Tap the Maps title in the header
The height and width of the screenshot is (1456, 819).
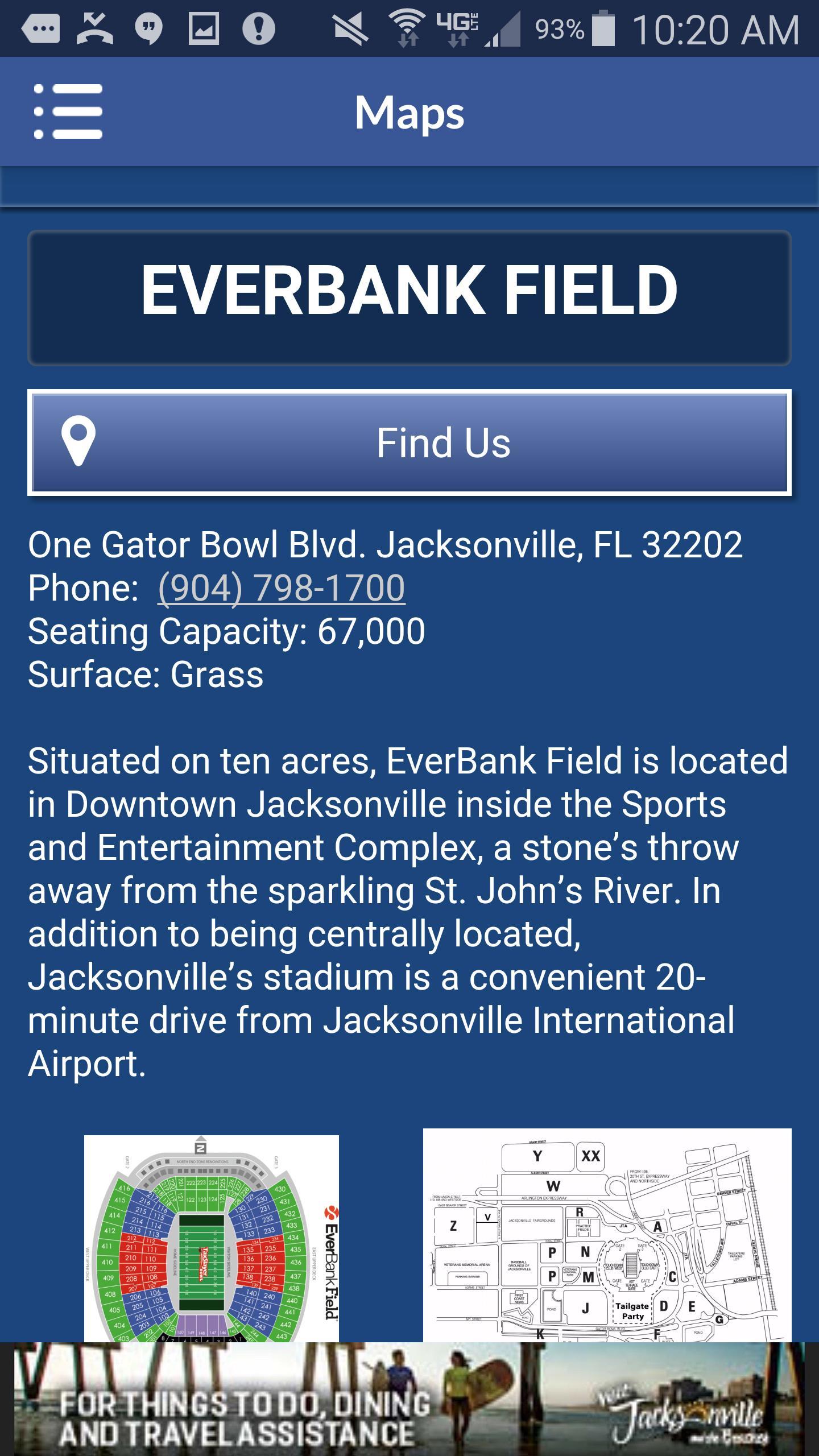tap(411, 111)
